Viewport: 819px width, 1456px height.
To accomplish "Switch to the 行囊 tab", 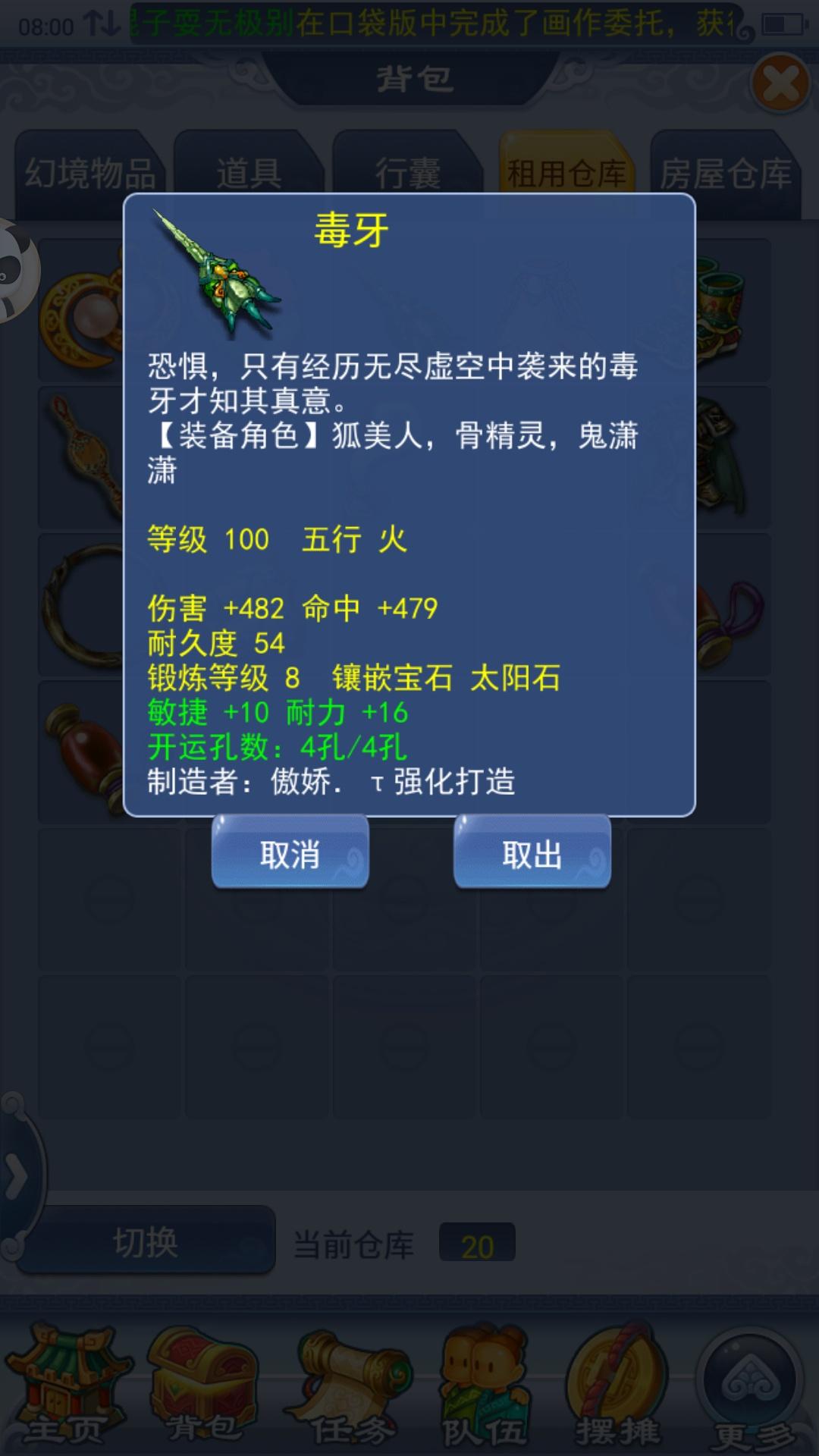I will pyautogui.click(x=407, y=173).
